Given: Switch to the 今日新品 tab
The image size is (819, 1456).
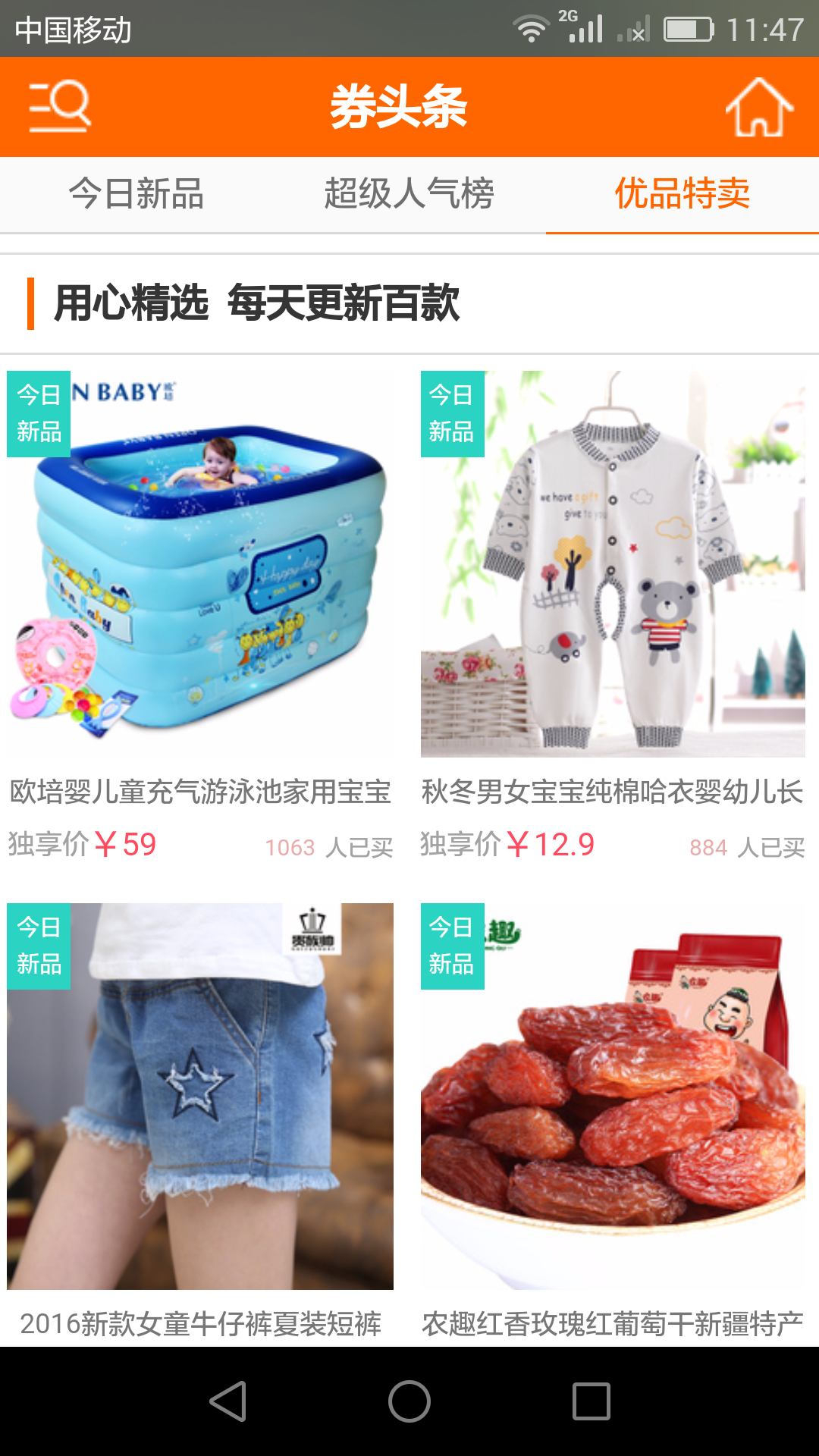Looking at the screenshot, I should point(136,194).
